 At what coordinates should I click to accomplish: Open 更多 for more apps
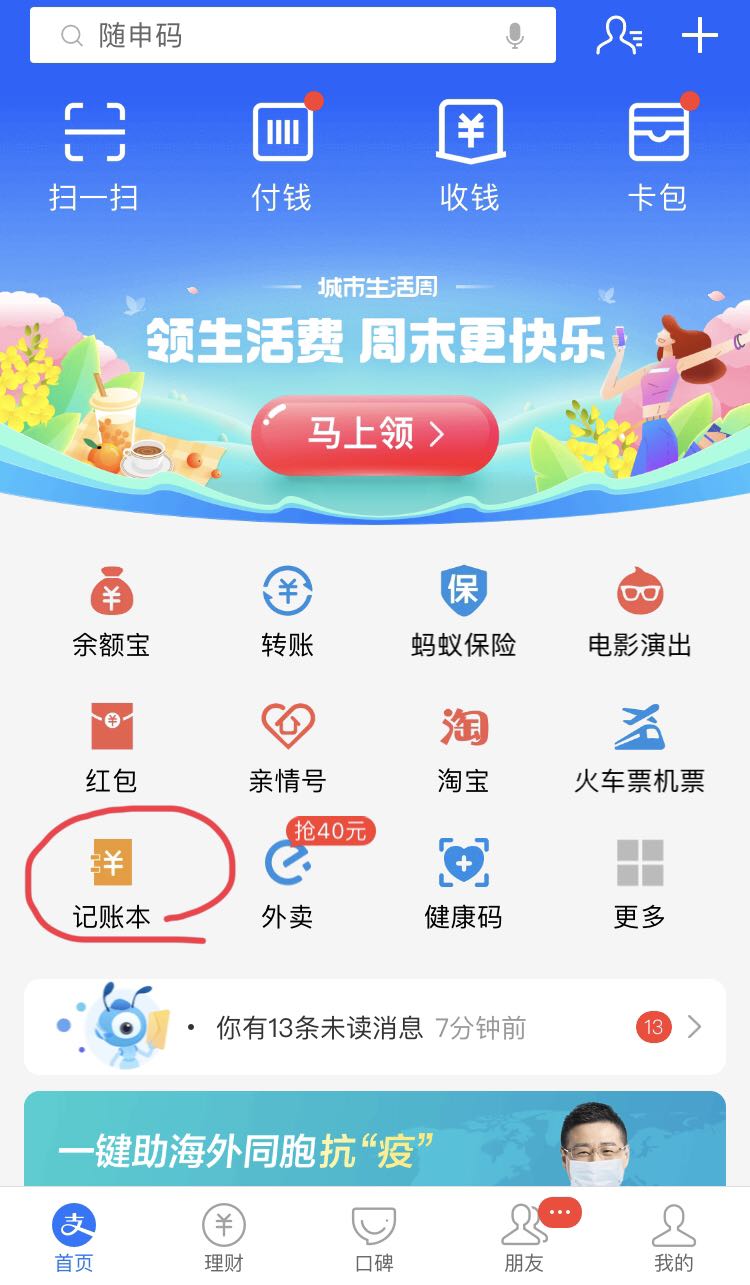pyautogui.click(x=639, y=884)
